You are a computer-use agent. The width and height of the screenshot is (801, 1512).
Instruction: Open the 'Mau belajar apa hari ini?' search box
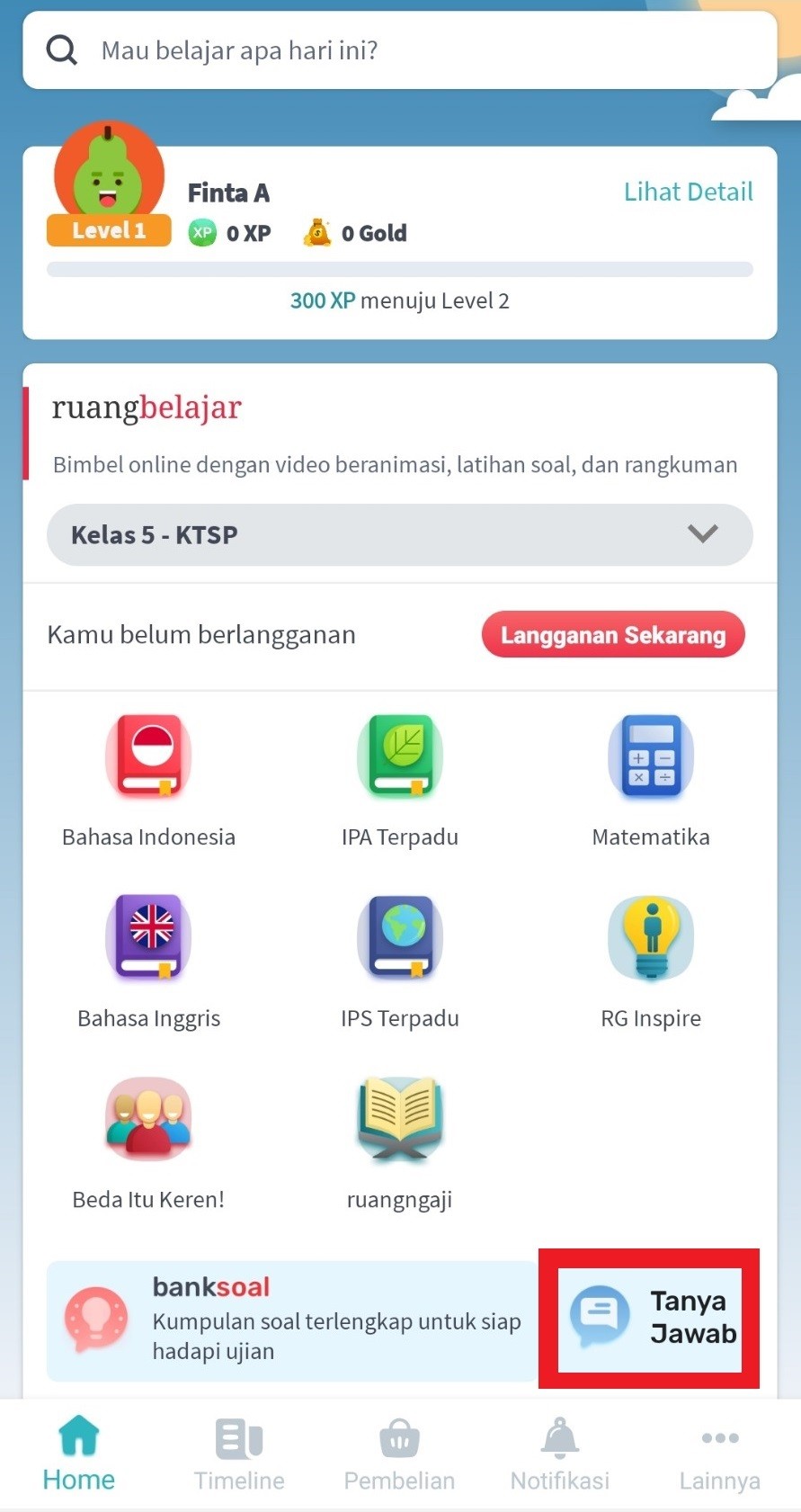[400, 50]
